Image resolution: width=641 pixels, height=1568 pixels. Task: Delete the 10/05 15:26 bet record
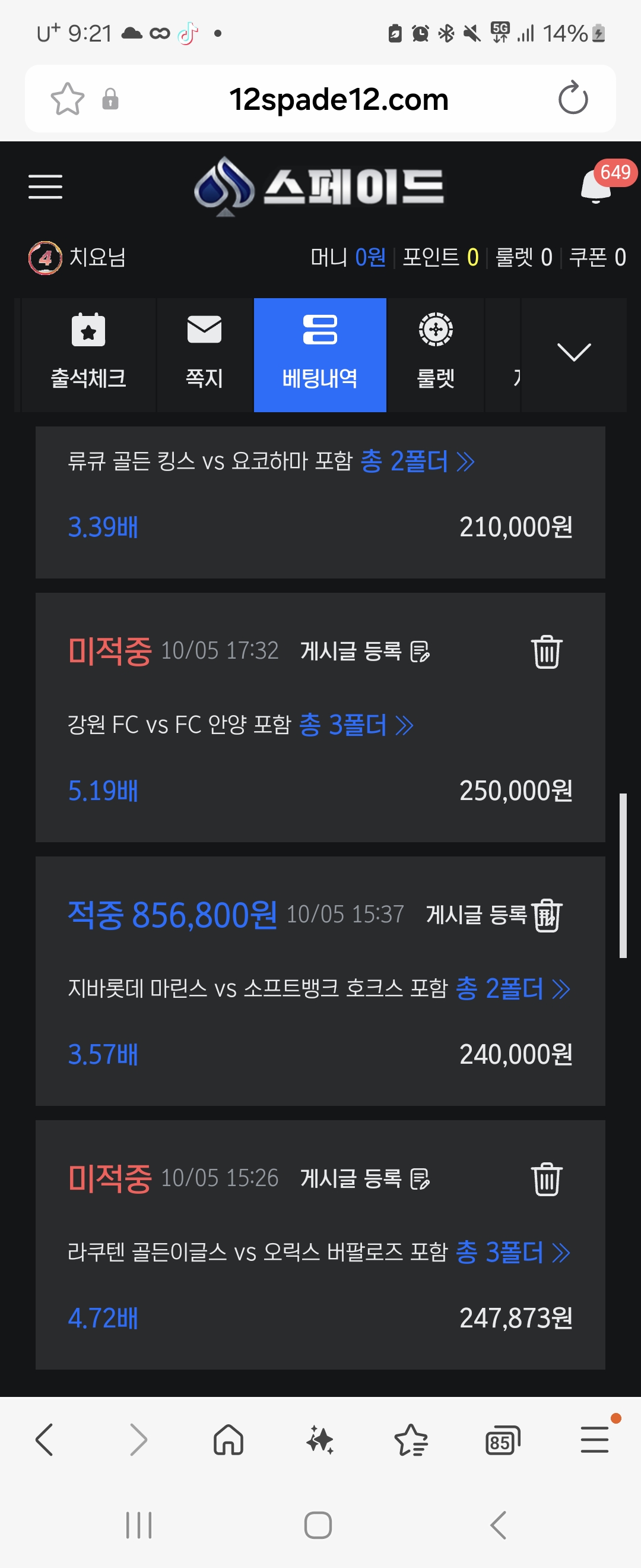click(x=547, y=1179)
